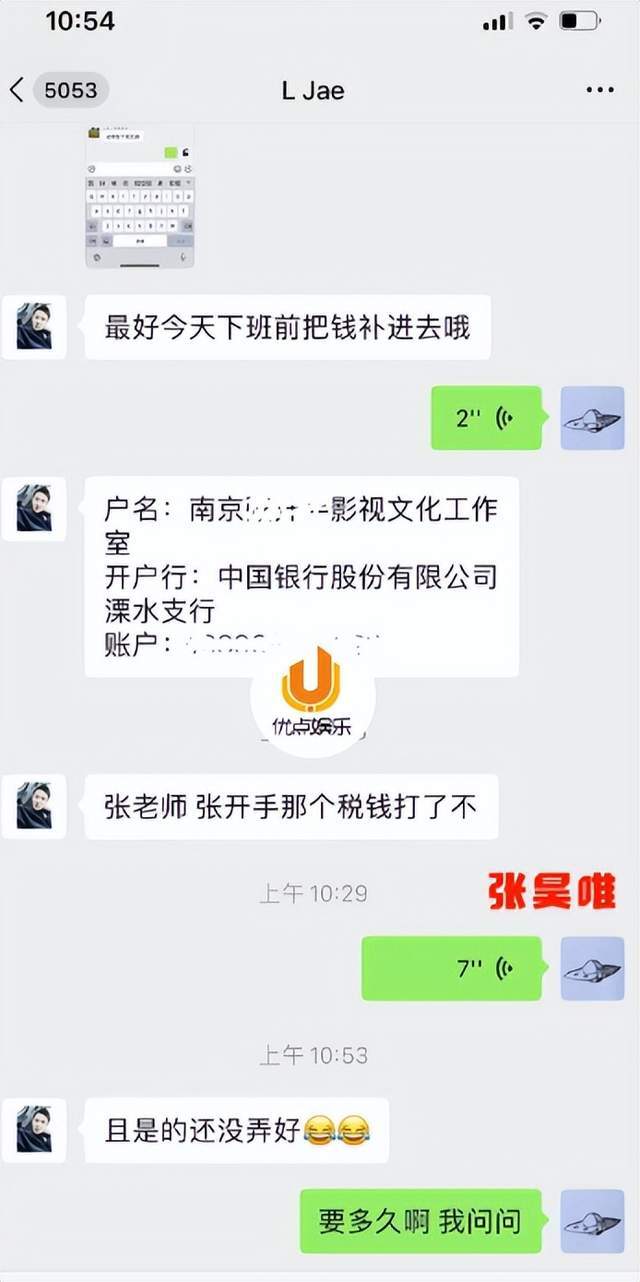The height and width of the screenshot is (1282, 640).
Task: Open the shared screenshot image
Action: 139,196
